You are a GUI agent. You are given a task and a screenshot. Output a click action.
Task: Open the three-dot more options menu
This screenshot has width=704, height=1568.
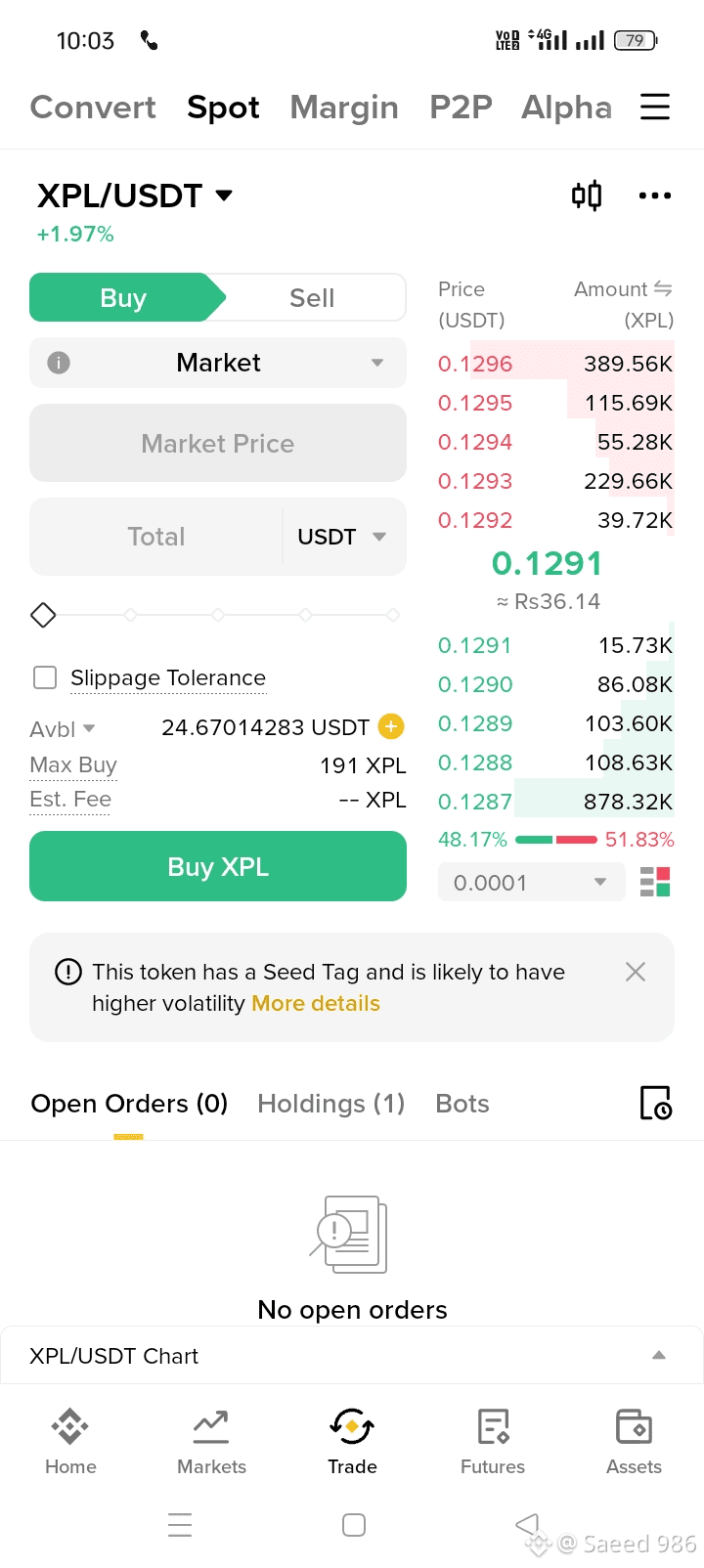click(654, 196)
